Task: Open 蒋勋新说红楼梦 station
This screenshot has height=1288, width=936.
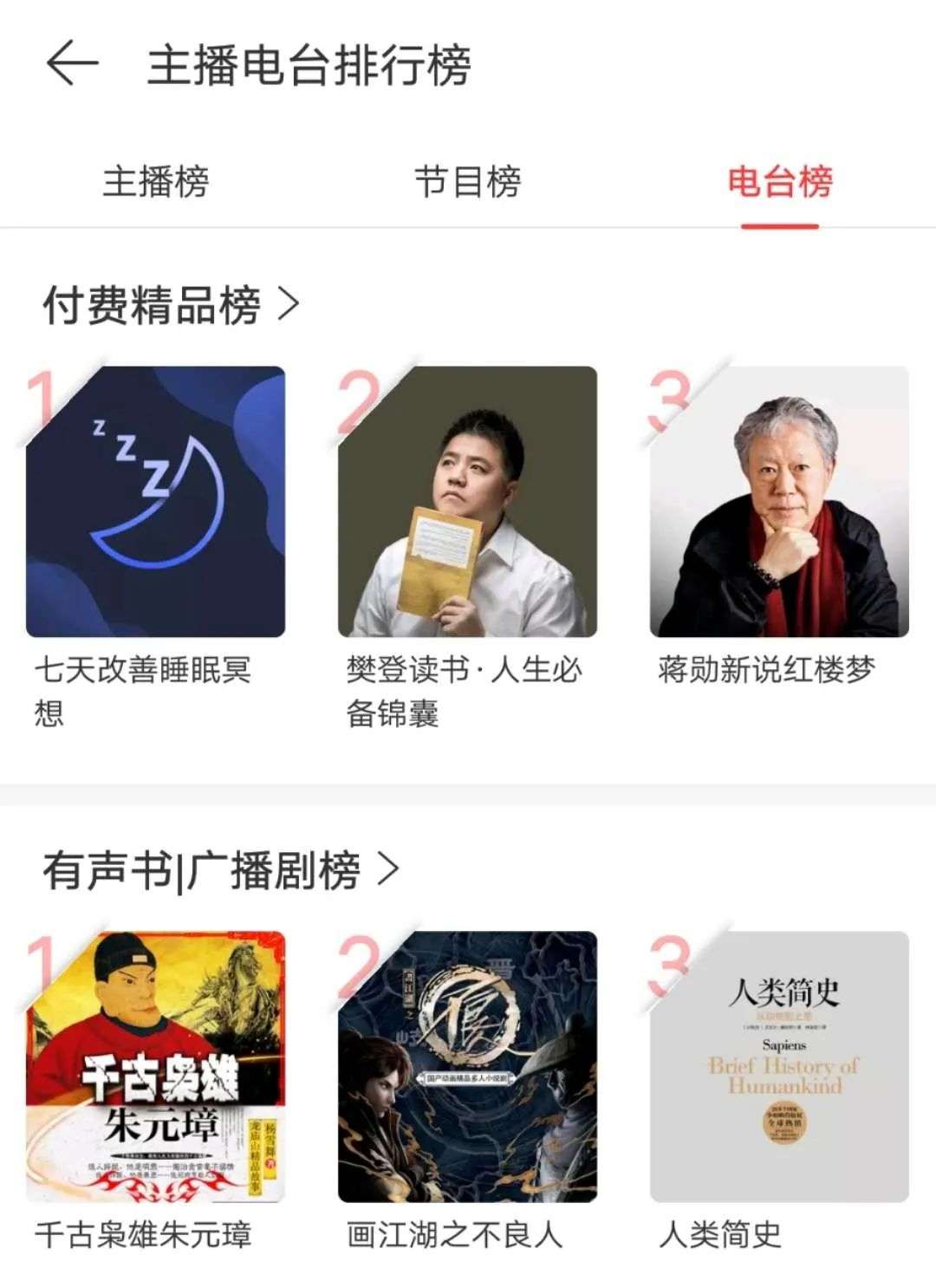Action: click(779, 503)
